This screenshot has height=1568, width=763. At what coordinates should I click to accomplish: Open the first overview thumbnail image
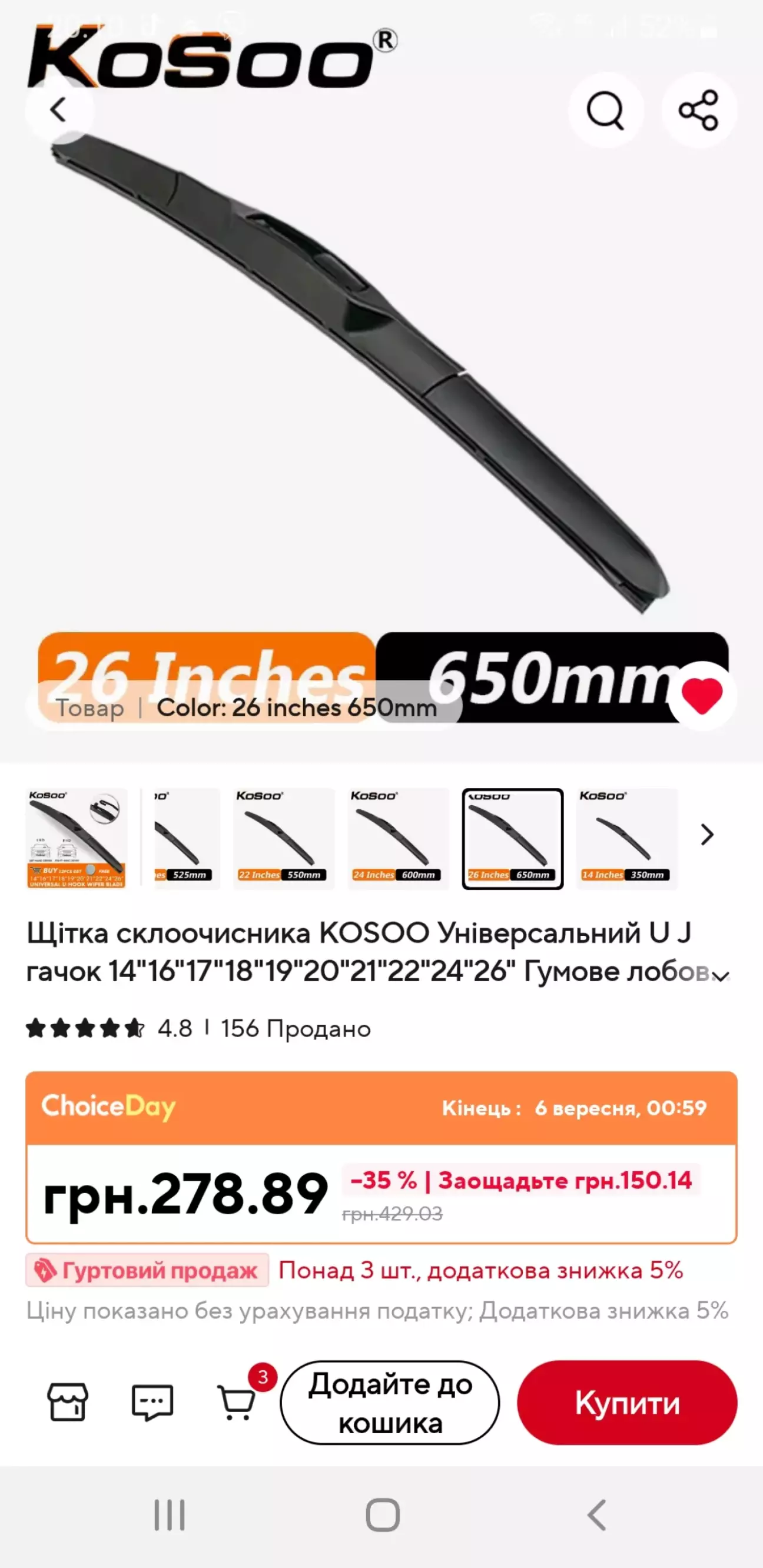[x=77, y=838]
